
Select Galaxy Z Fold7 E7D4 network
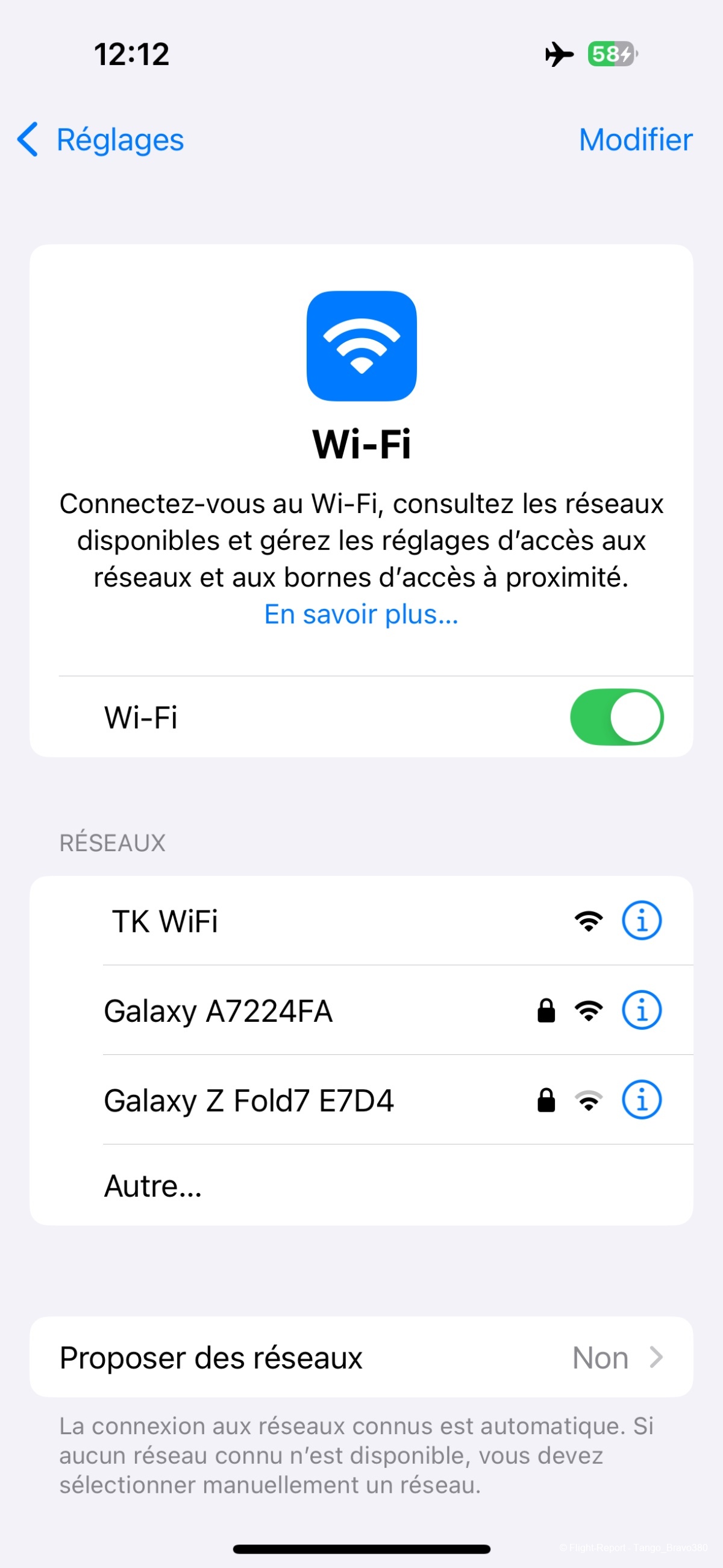[249, 1101]
